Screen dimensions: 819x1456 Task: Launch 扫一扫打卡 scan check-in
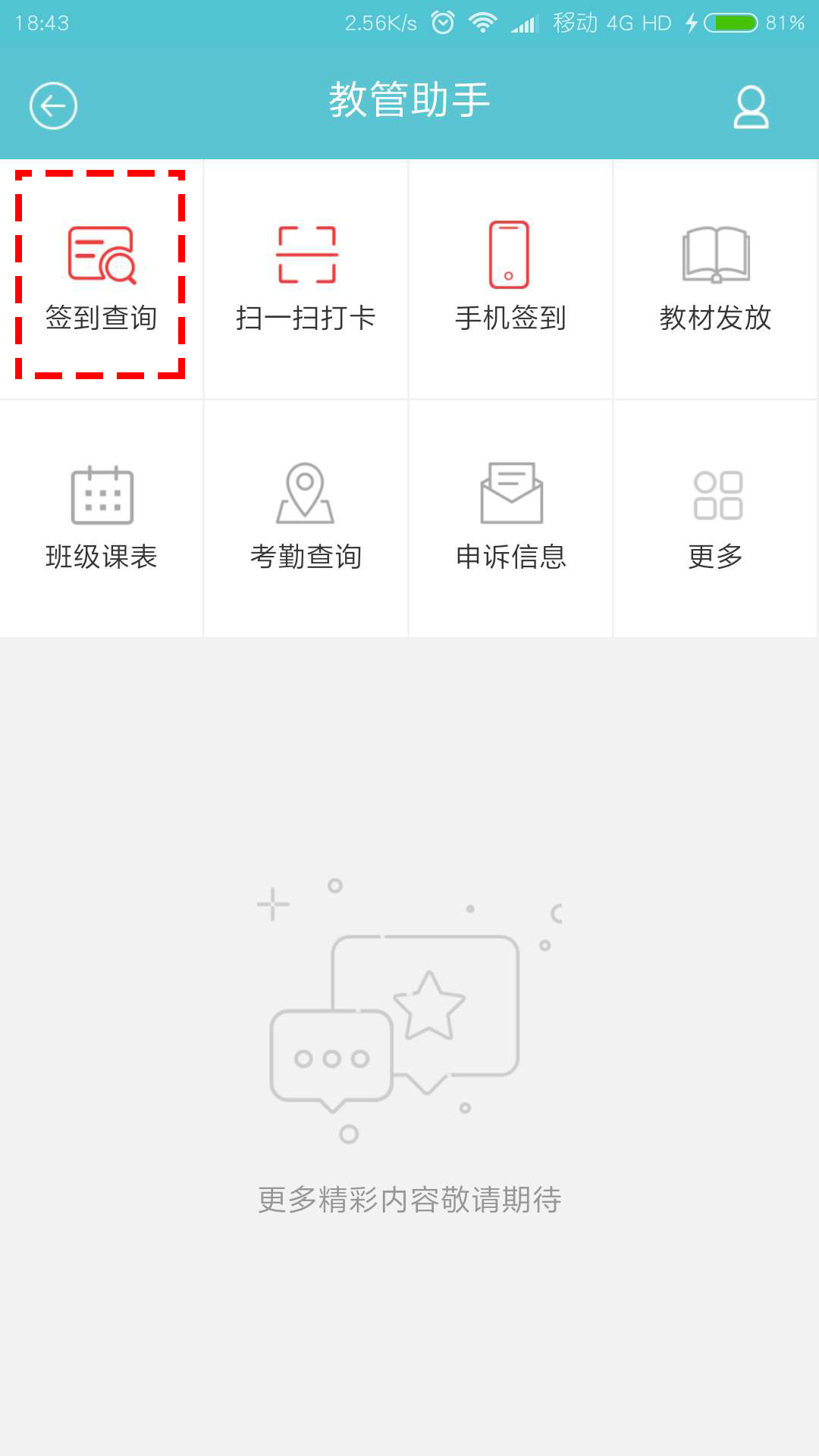pos(306,278)
